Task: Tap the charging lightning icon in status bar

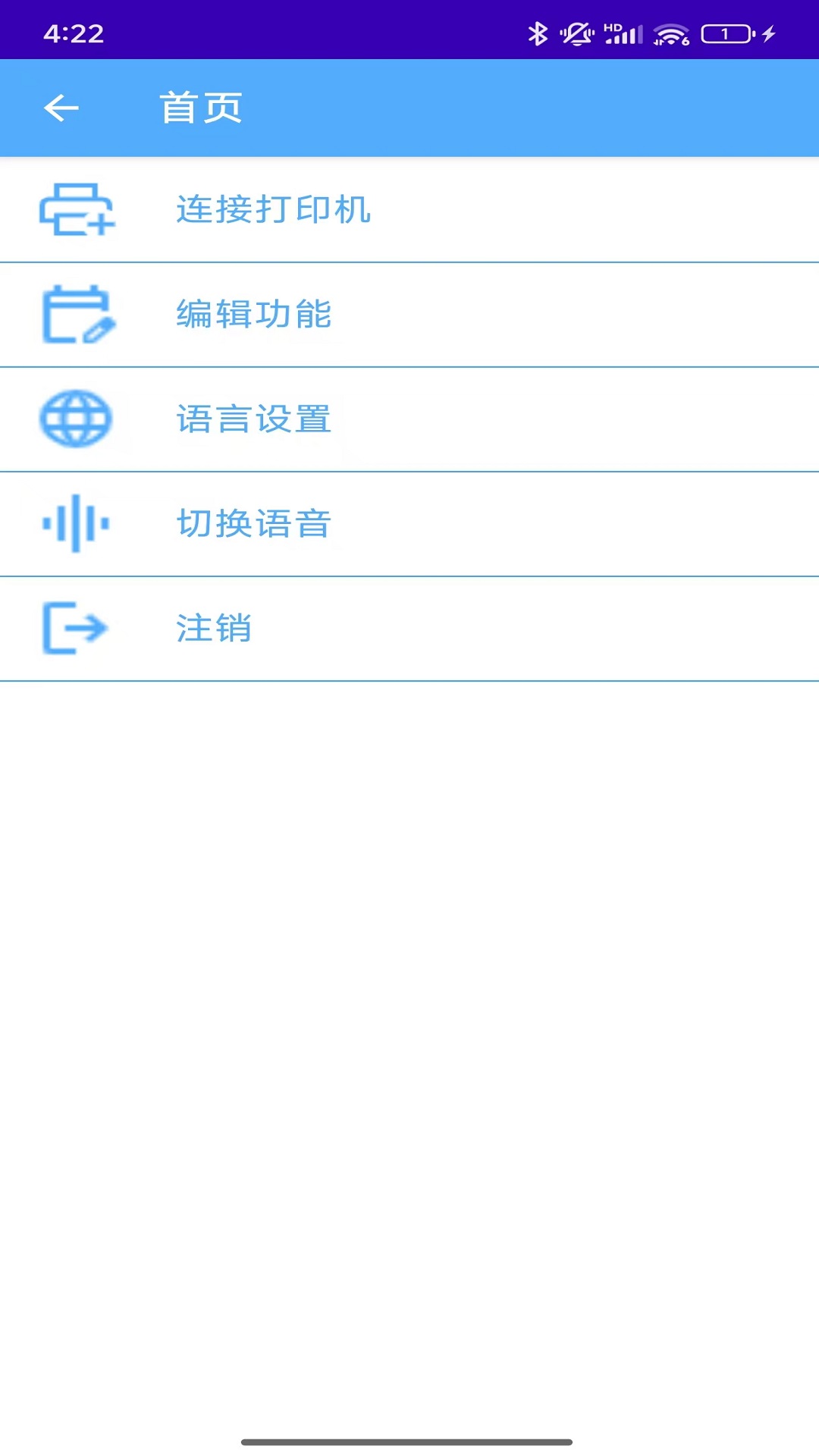Action: pos(767,32)
